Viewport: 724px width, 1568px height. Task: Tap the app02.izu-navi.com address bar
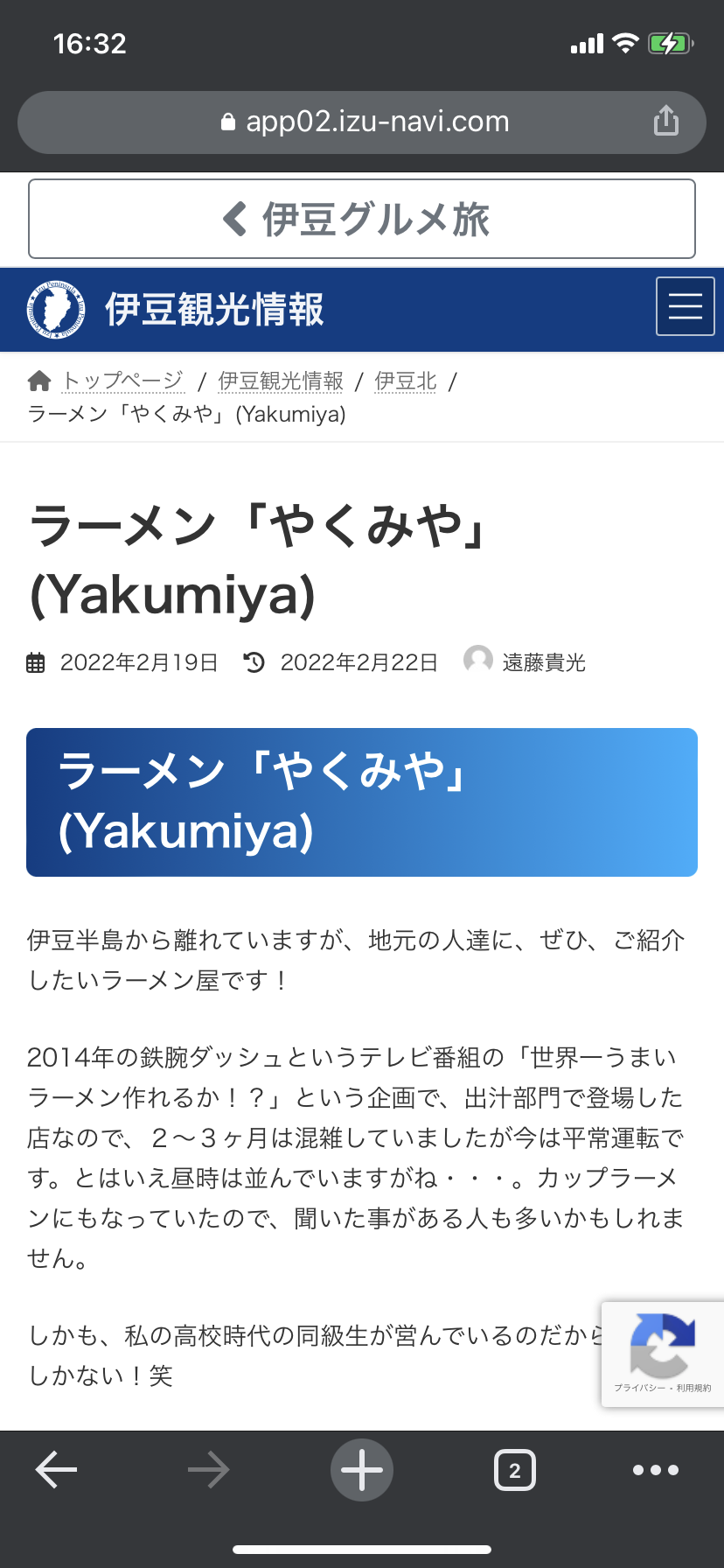pyautogui.click(x=365, y=122)
